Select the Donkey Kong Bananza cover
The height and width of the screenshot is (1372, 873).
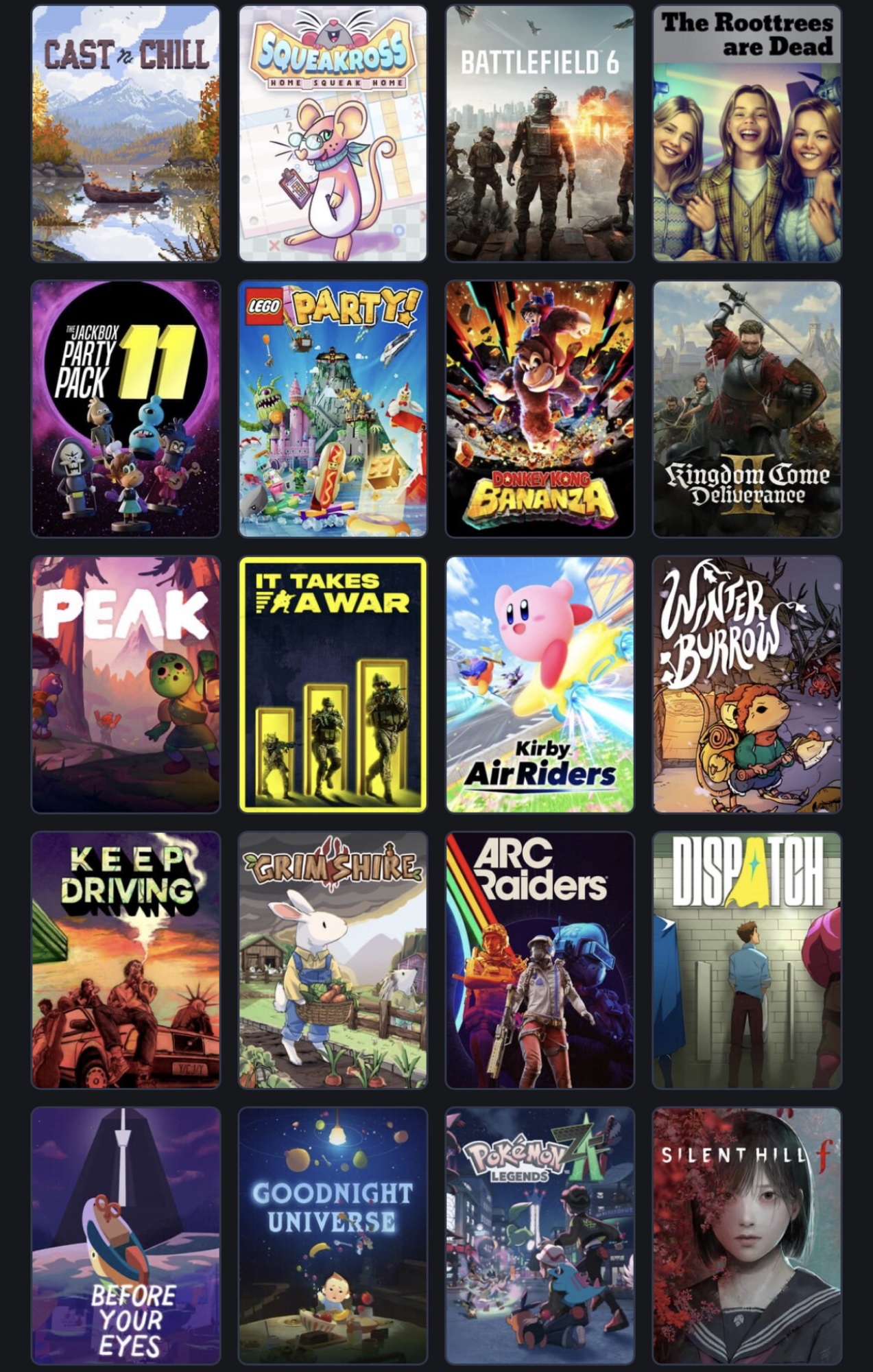tap(540, 409)
